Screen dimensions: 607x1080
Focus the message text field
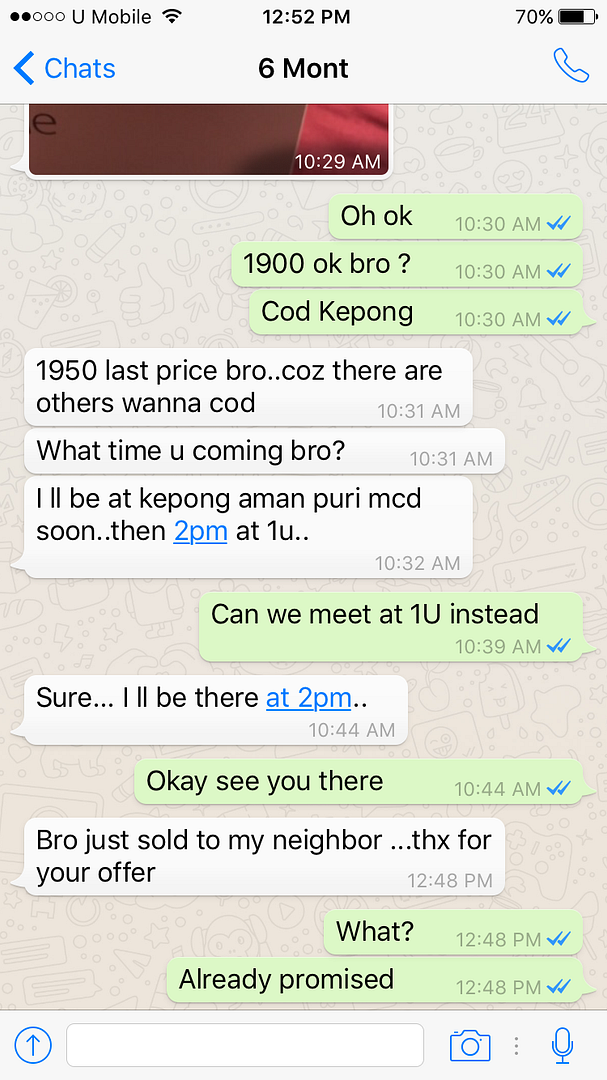pos(245,1046)
